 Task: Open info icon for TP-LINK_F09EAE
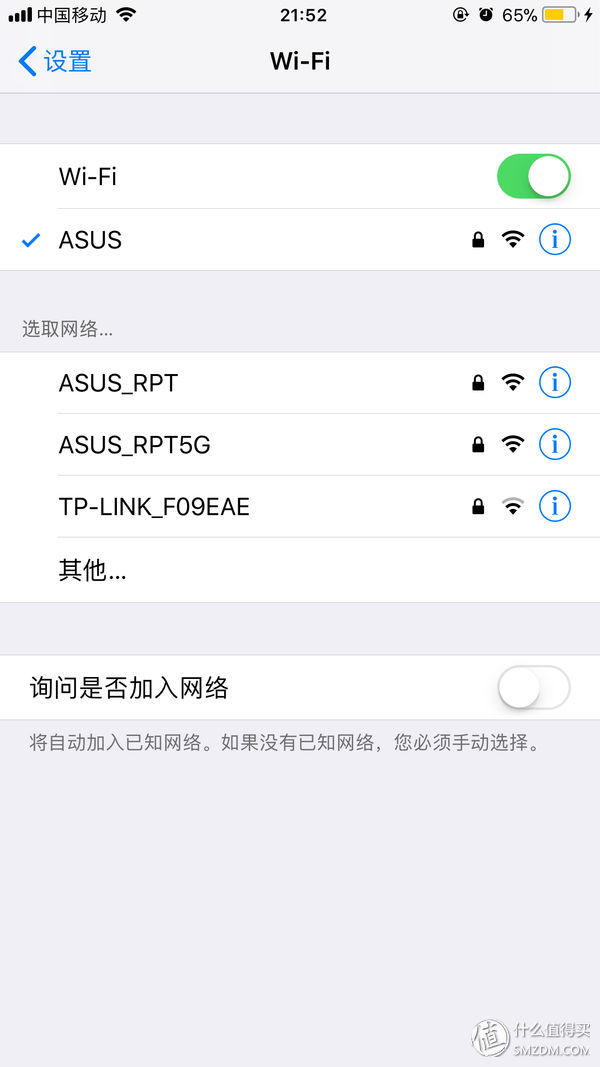(x=554, y=507)
